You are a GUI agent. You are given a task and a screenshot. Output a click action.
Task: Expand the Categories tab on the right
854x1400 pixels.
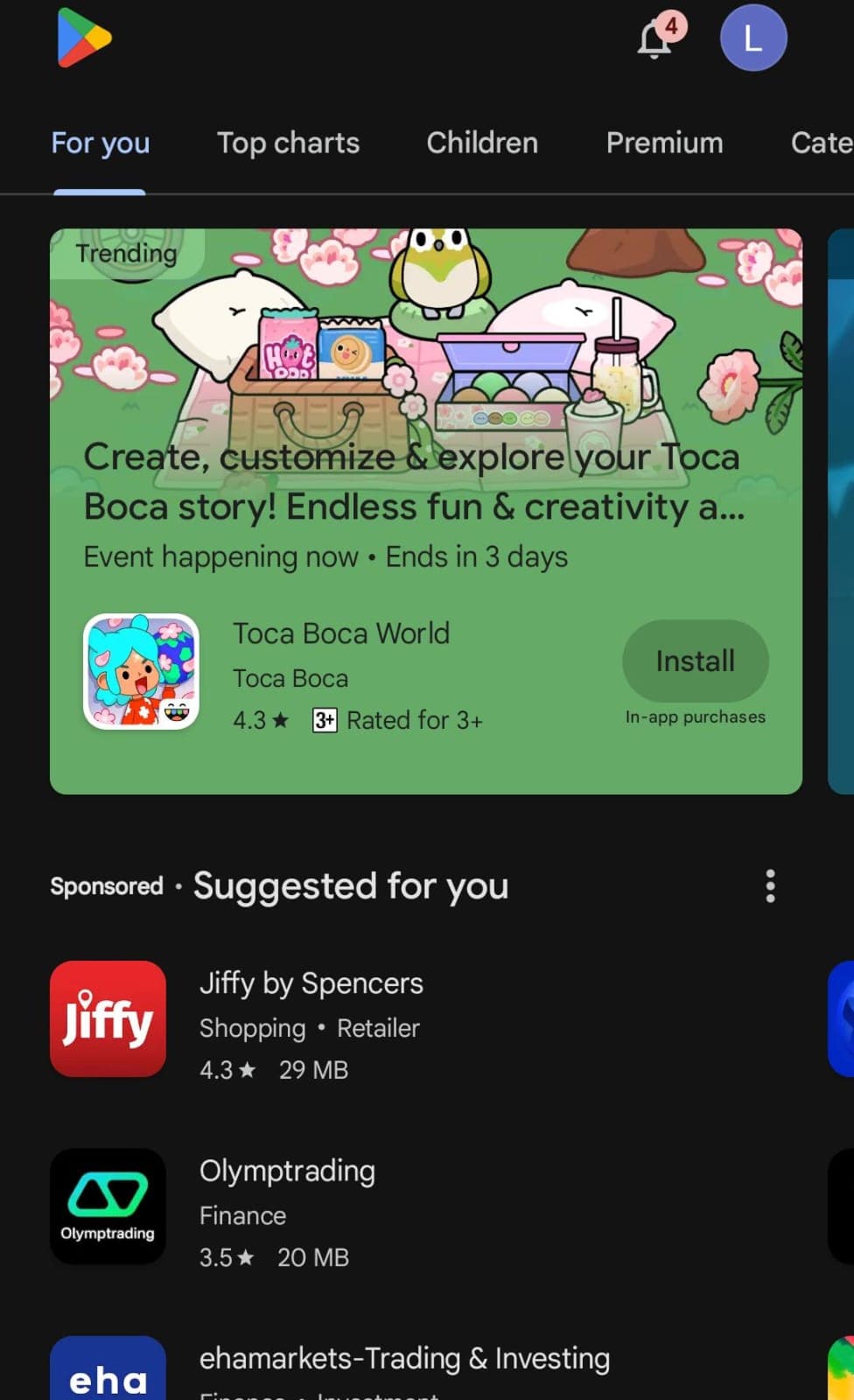coord(819,143)
